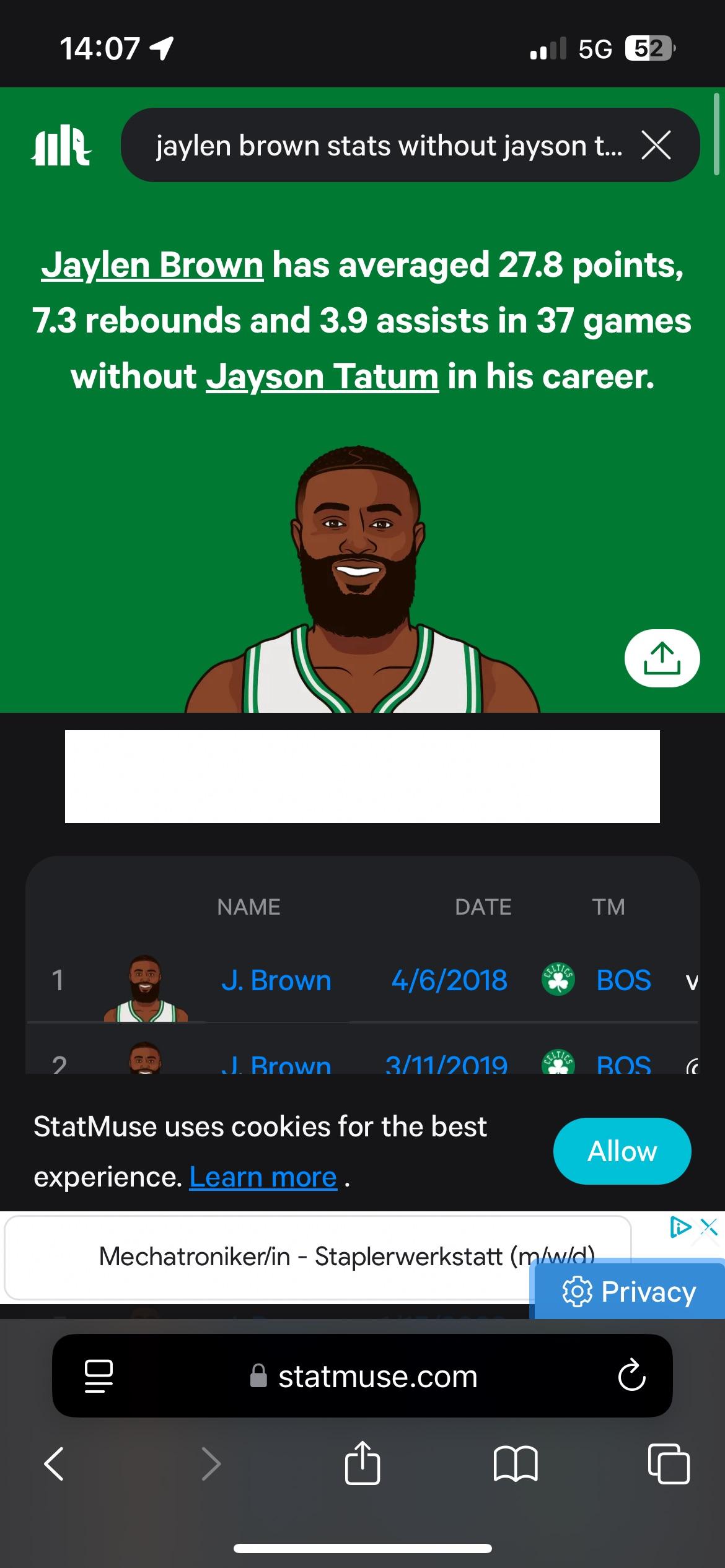Open the Safari share sheet
This screenshot has height=1568, width=725.
362,1464
